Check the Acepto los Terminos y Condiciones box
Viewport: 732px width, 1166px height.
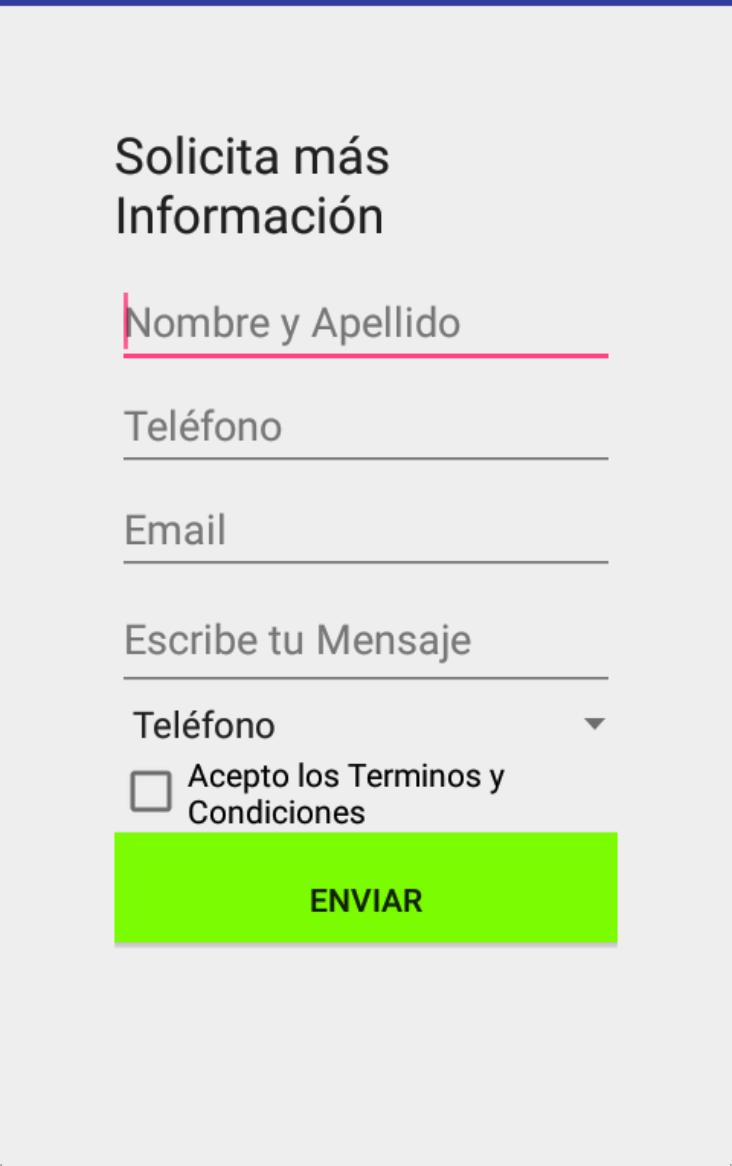[x=150, y=792]
